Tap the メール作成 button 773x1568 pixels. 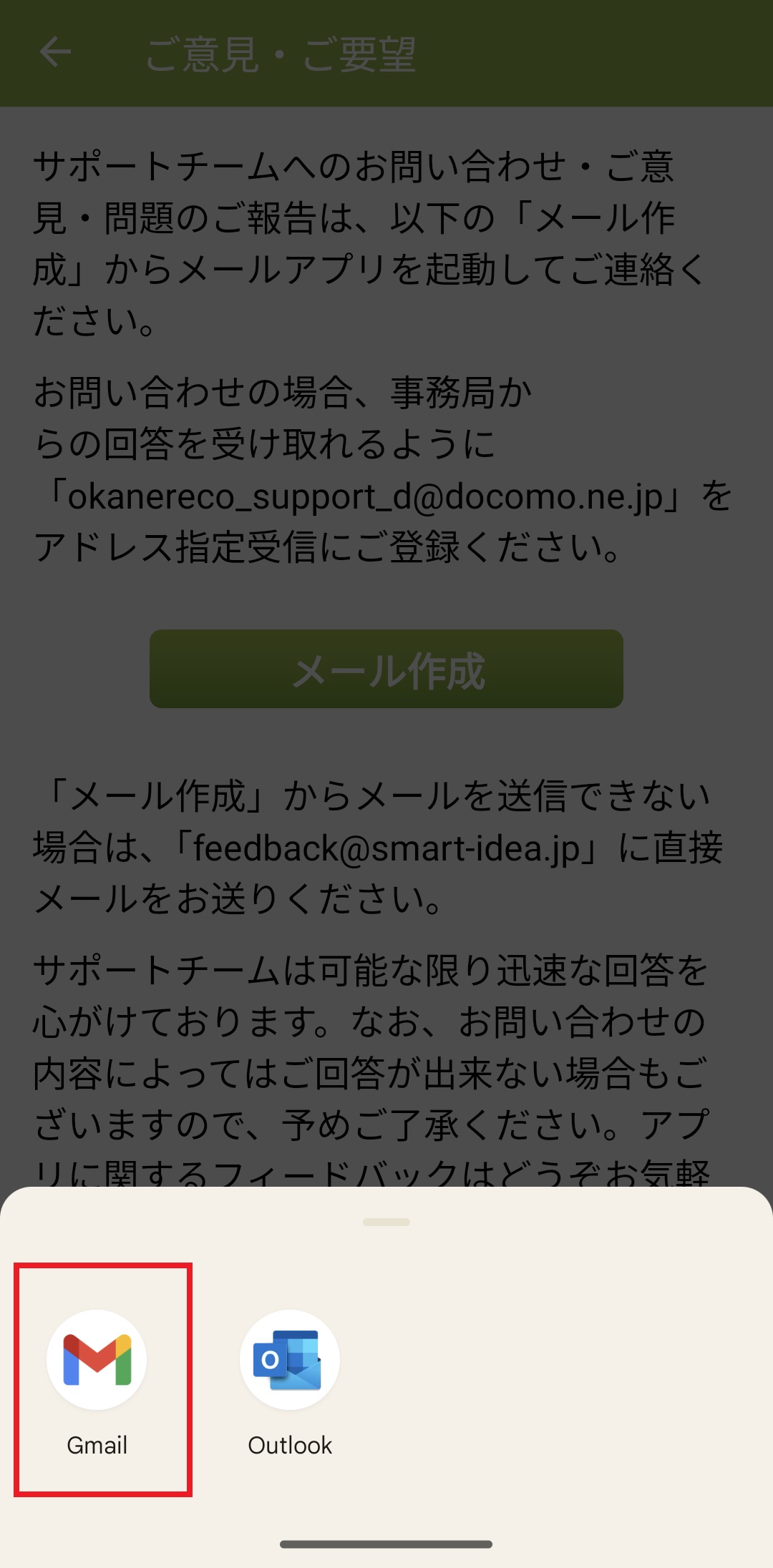(386, 670)
